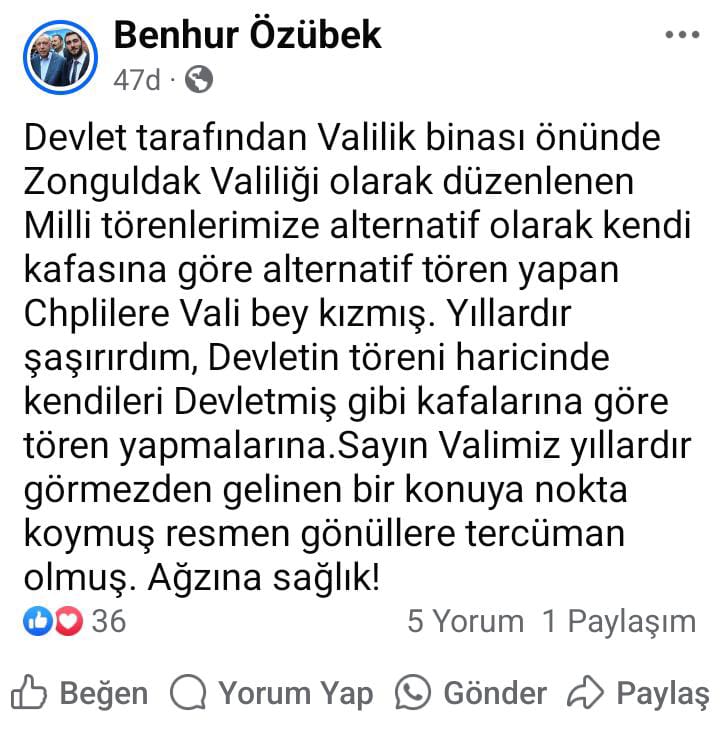Like the post with Beğen
Screen dimensions: 720x732
point(79,692)
